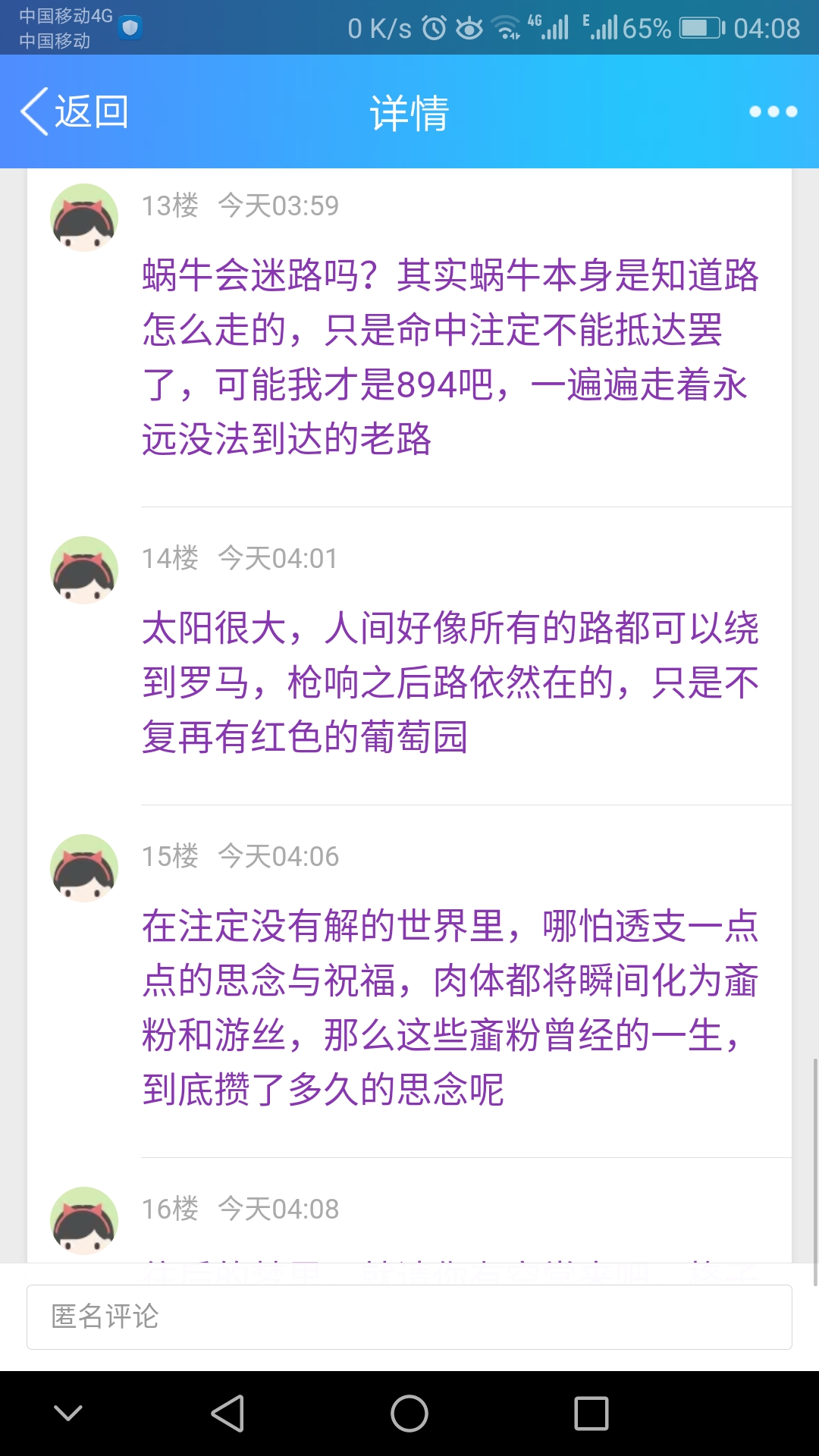Tap the 匿名评论 comment input field
819x1456 pixels.
click(x=409, y=1317)
